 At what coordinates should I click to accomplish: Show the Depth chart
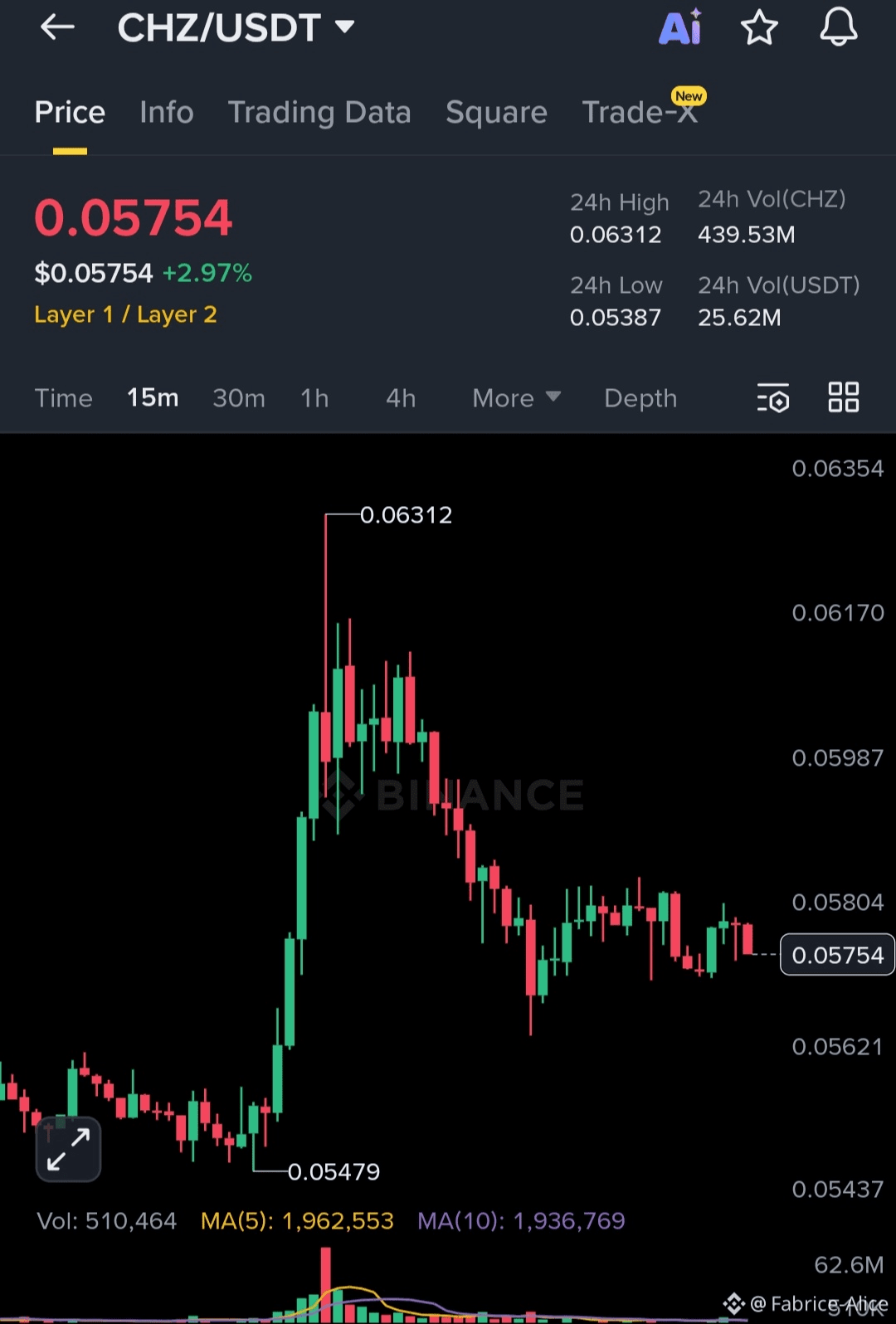tap(640, 398)
